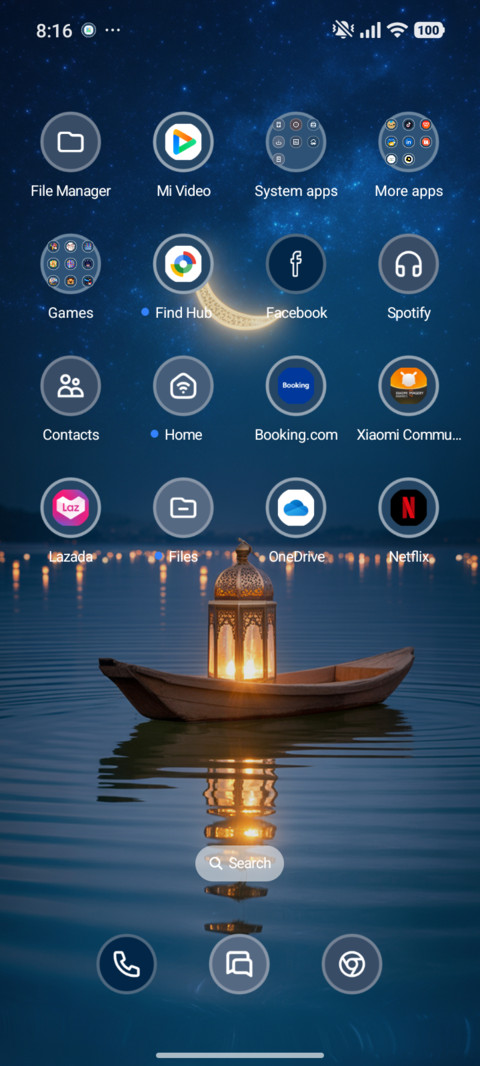Launch Lazada
Viewport: 480px width, 1066px height.
71,508
